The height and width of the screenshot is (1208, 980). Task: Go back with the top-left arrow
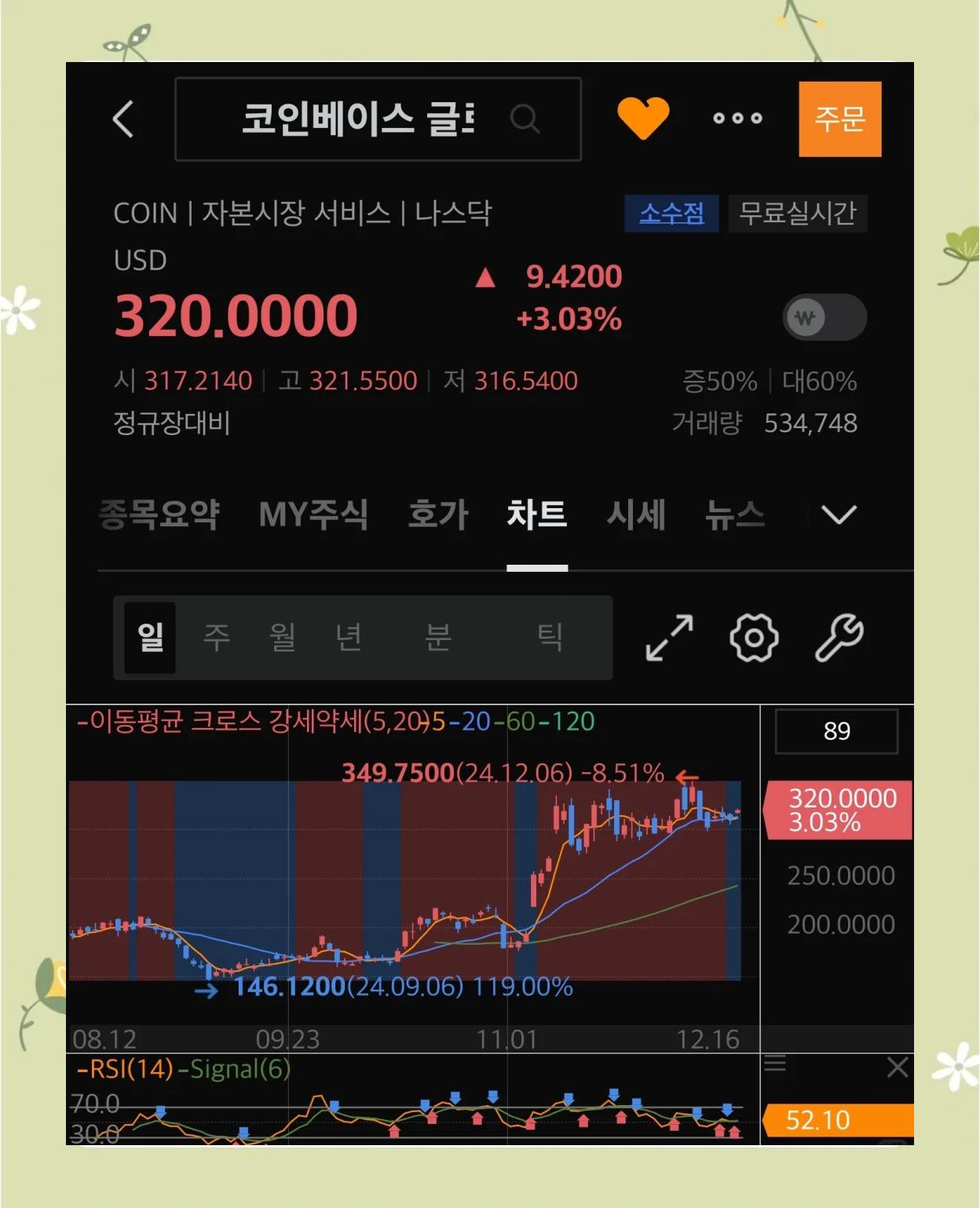(x=123, y=119)
